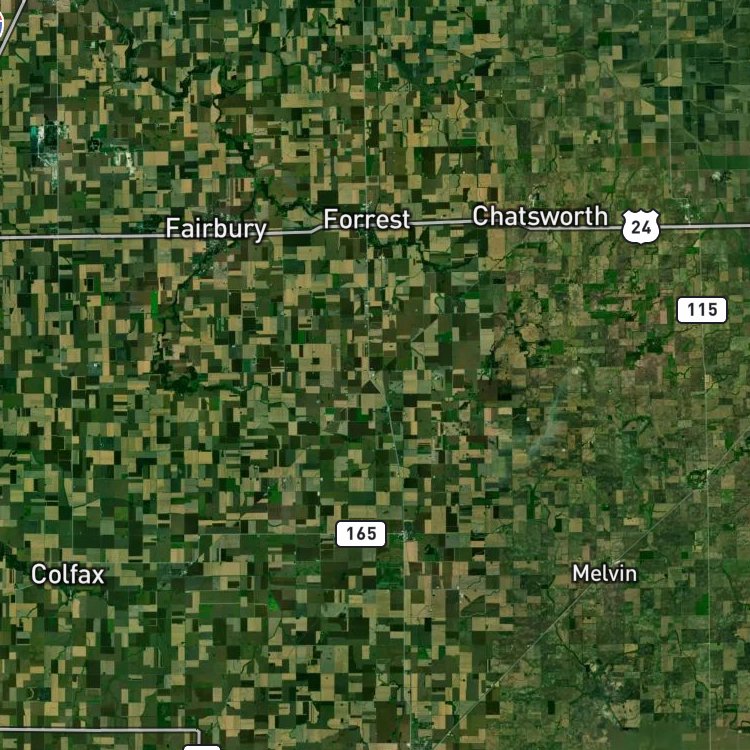Select the Colfax town label
Image resolution: width=750 pixels, height=750 pixels.
pyautogui.click(x=67, y=574)
